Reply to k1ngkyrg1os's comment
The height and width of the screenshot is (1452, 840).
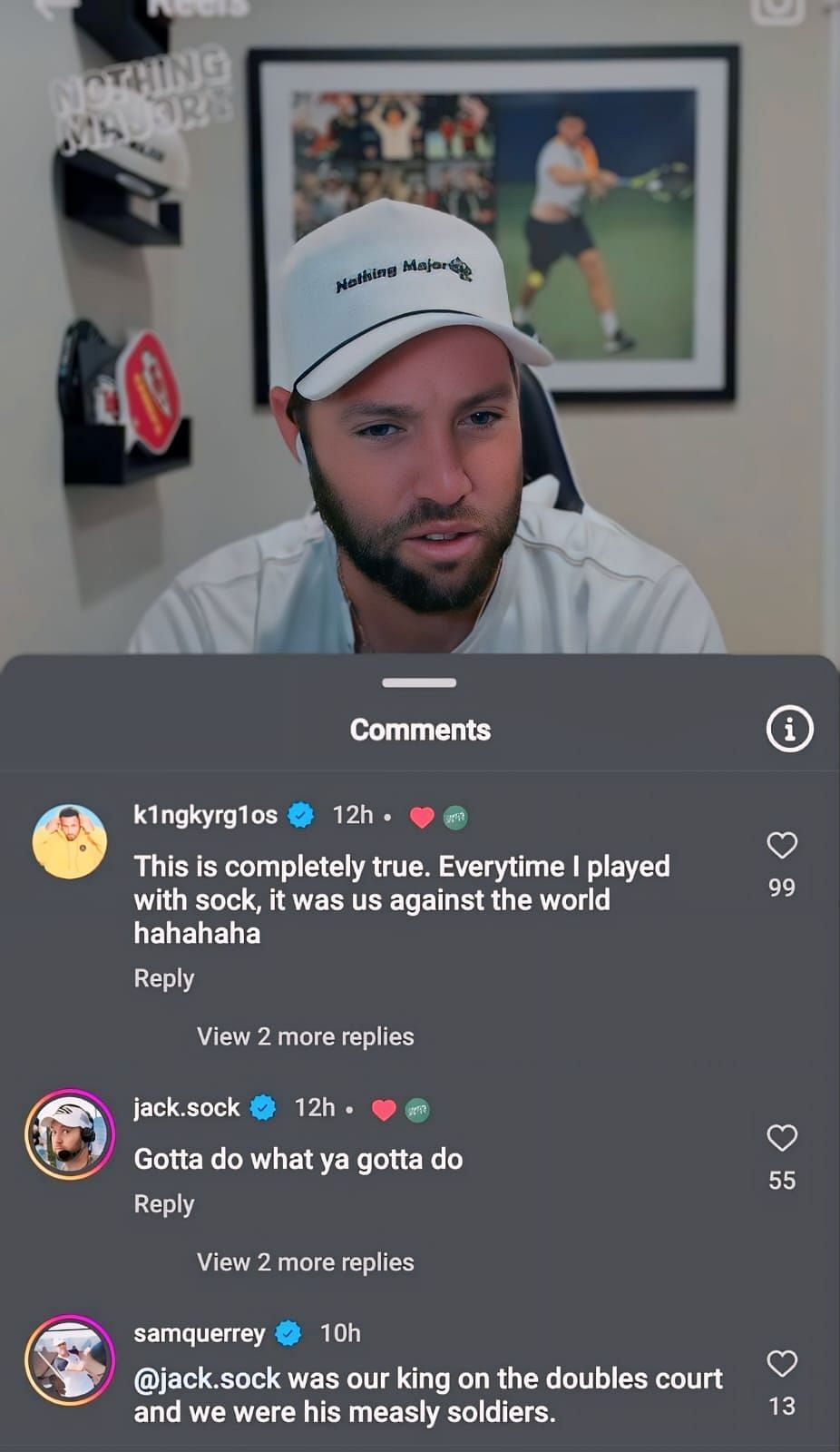[x=164, y=978]
